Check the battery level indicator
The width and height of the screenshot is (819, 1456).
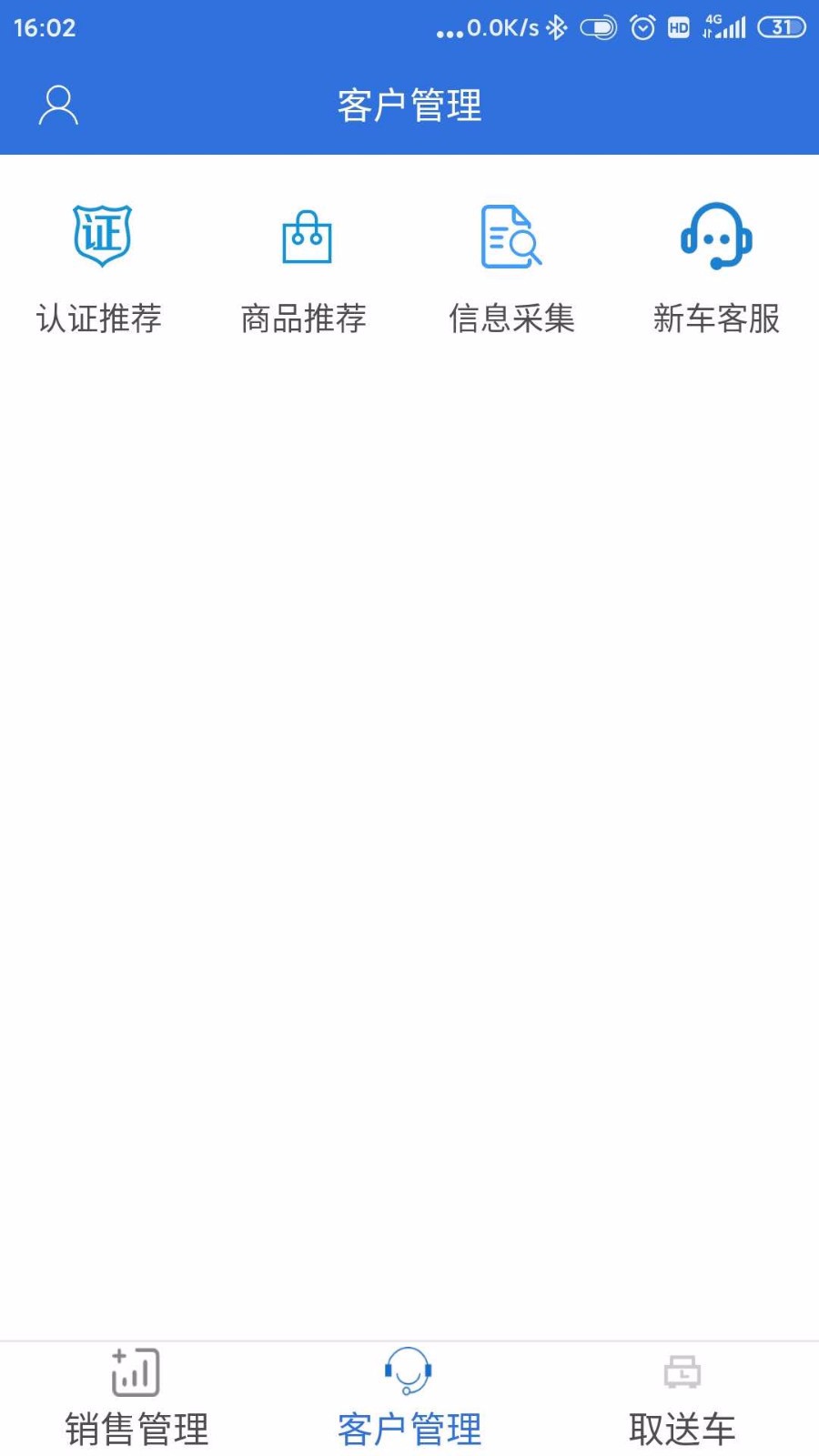pyautogui.click(x=780, y=27)
